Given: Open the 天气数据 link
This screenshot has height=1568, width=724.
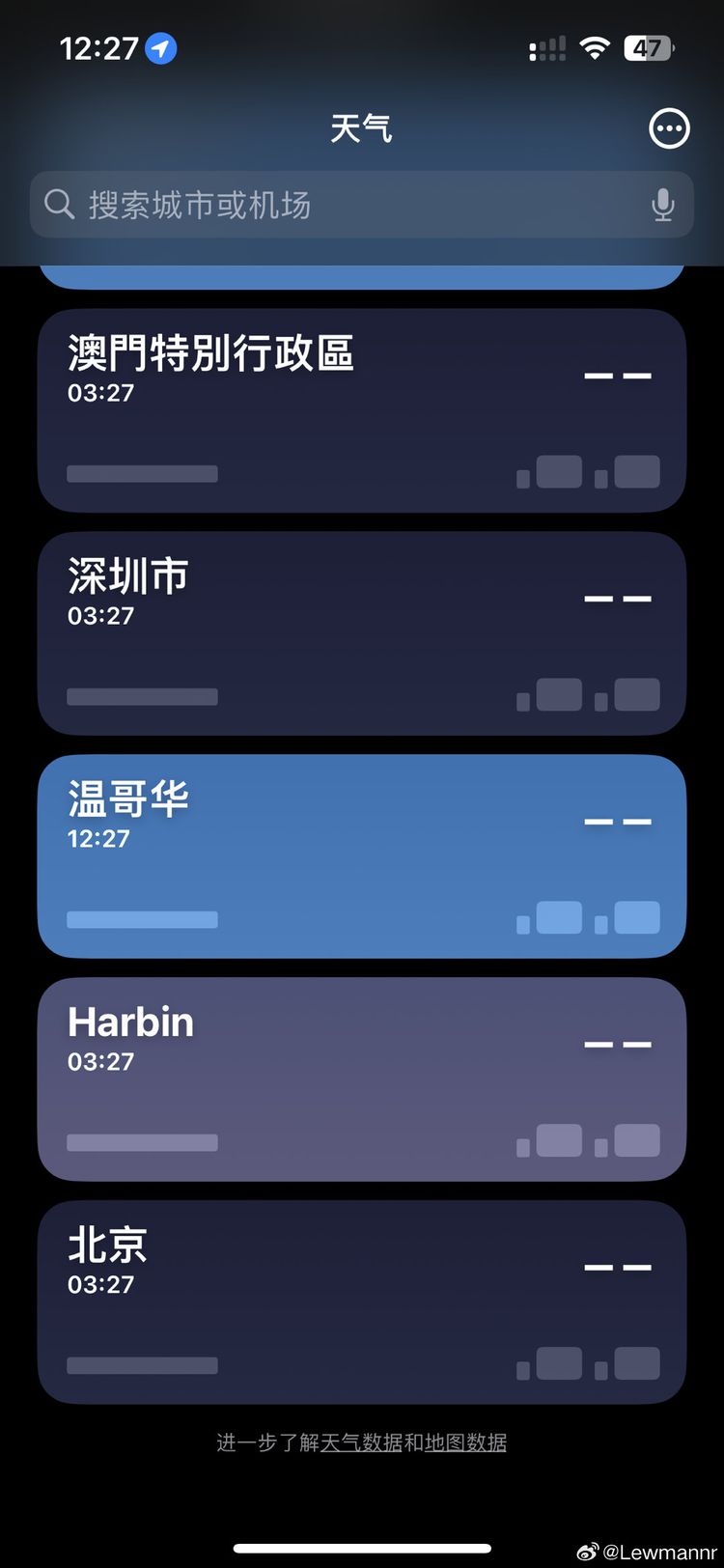Looking at the screenshot, I should (x=361, y=1442).
